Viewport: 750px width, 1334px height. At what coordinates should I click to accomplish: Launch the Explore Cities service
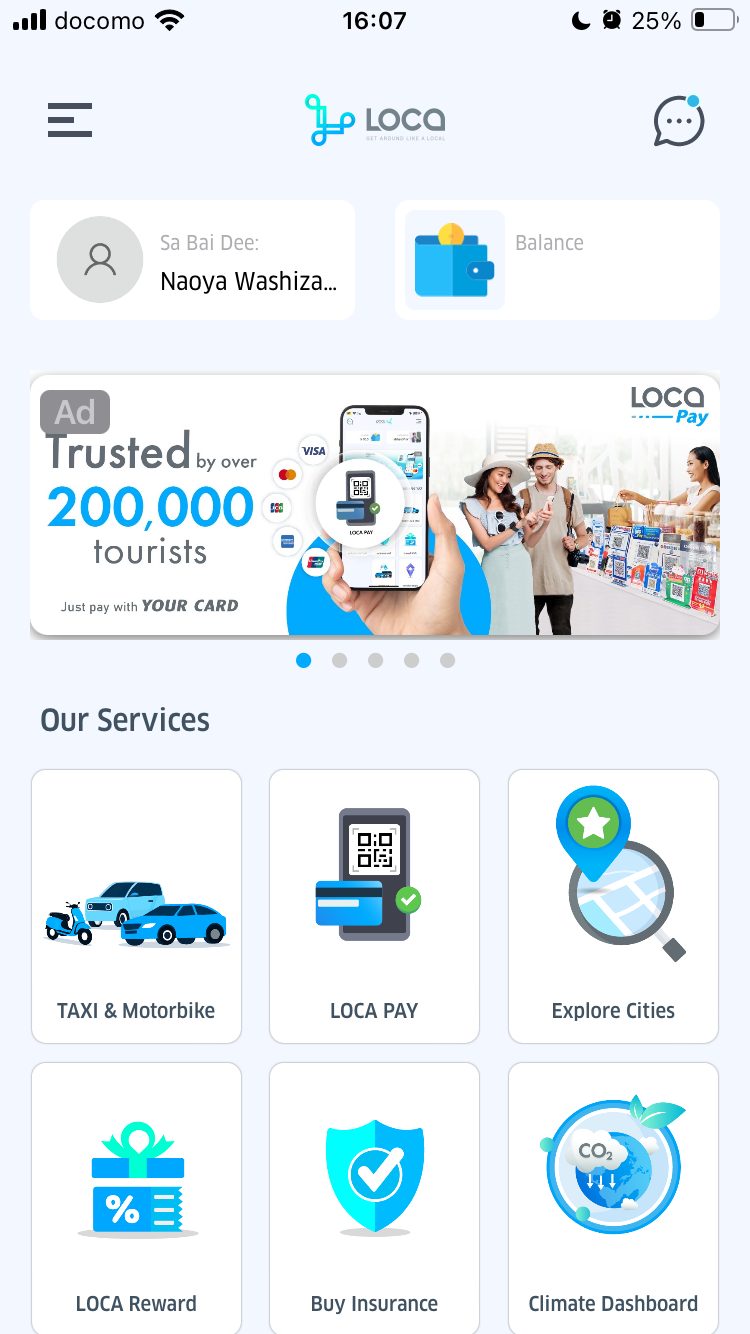613,906
